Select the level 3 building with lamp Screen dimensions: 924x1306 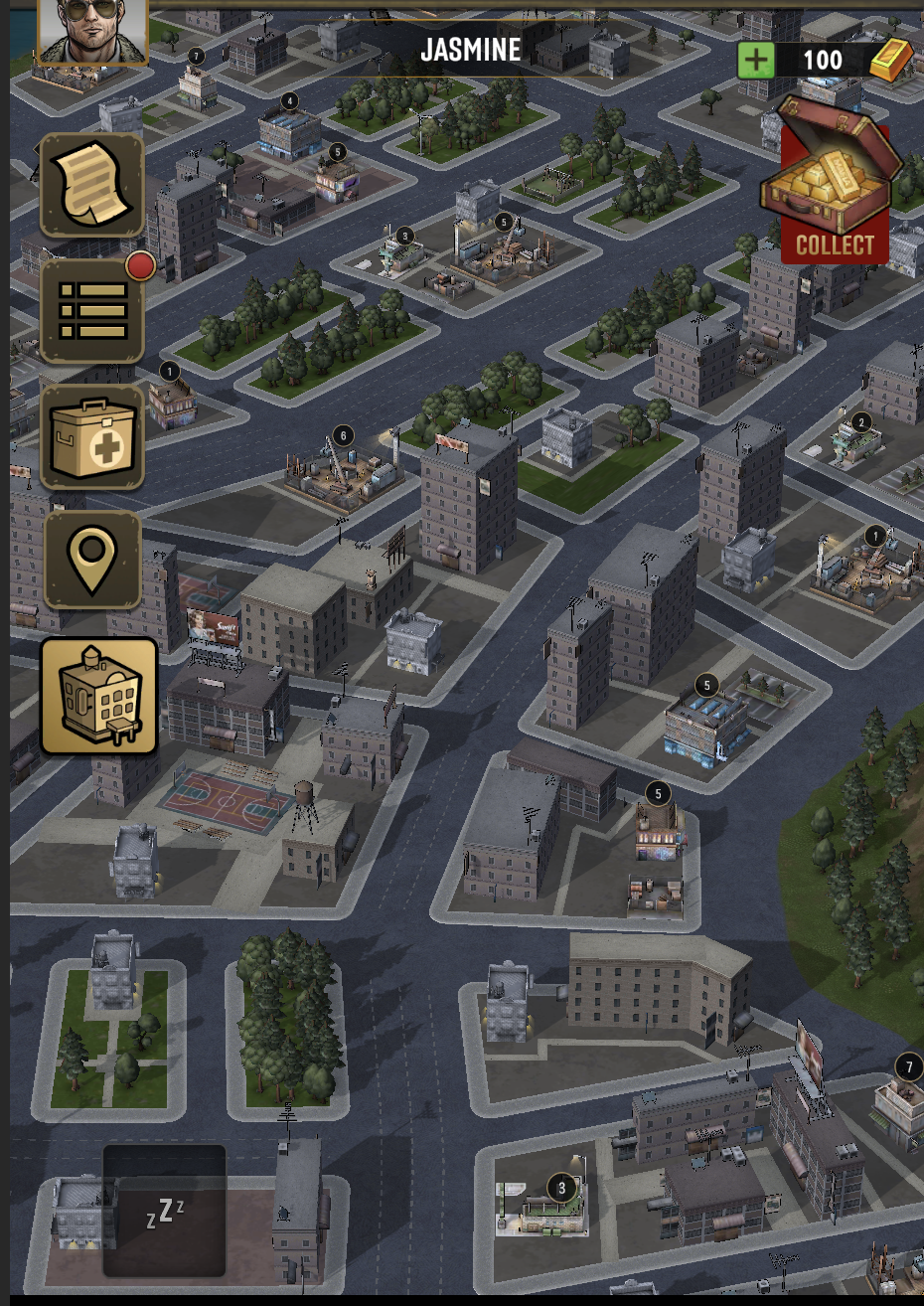point(542,1211)
